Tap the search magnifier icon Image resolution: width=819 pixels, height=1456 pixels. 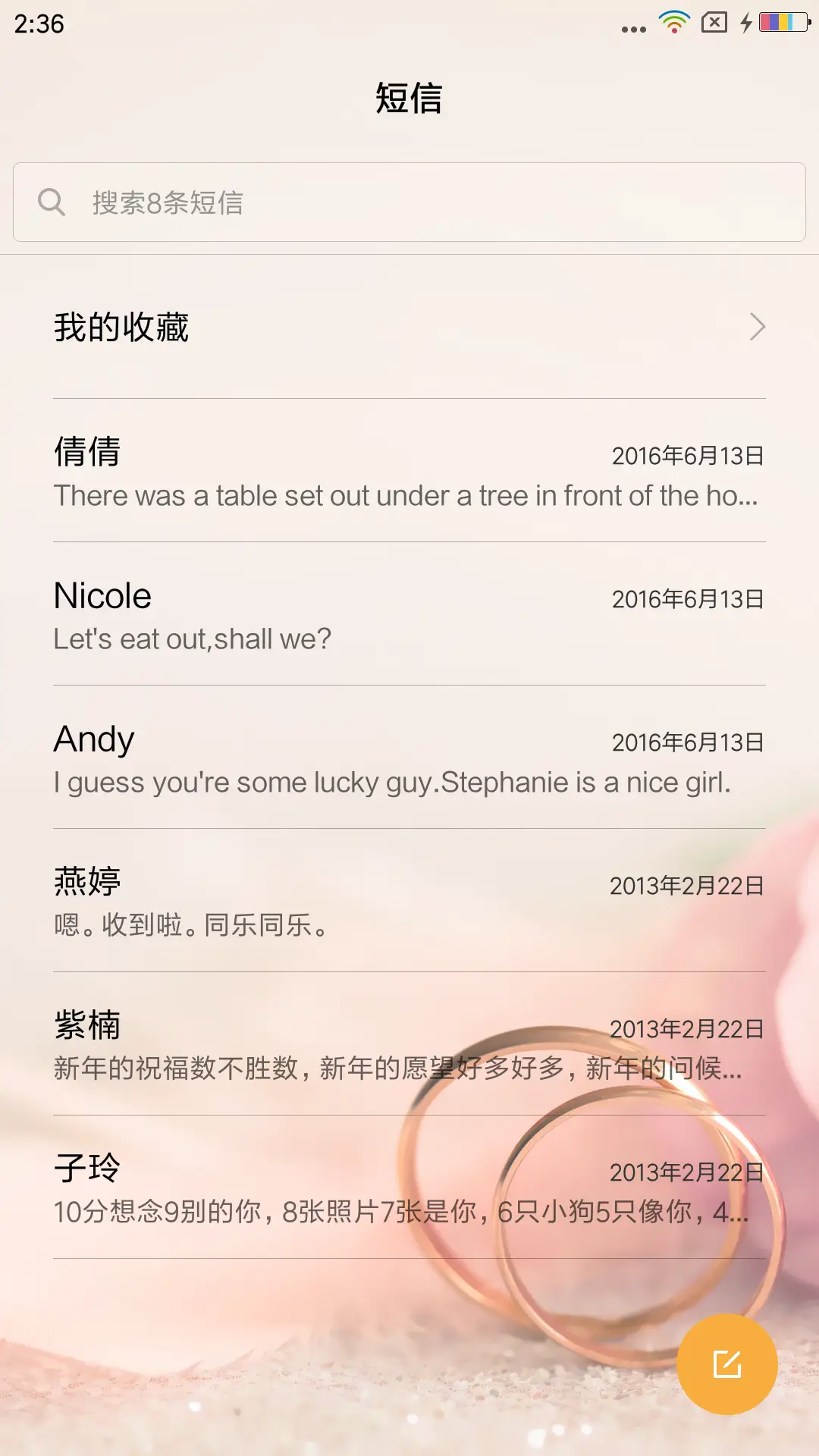point(51,202)
